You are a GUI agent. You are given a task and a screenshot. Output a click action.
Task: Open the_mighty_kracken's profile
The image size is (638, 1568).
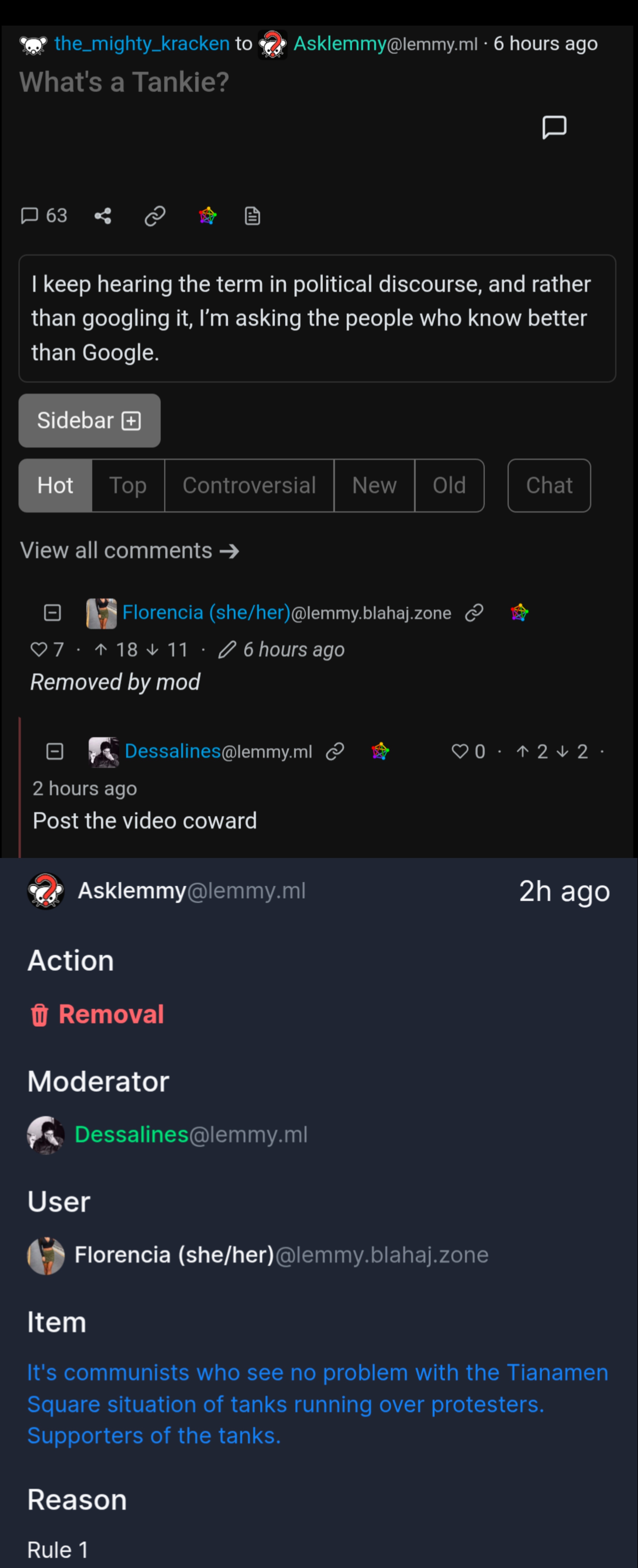click(142, 44)
